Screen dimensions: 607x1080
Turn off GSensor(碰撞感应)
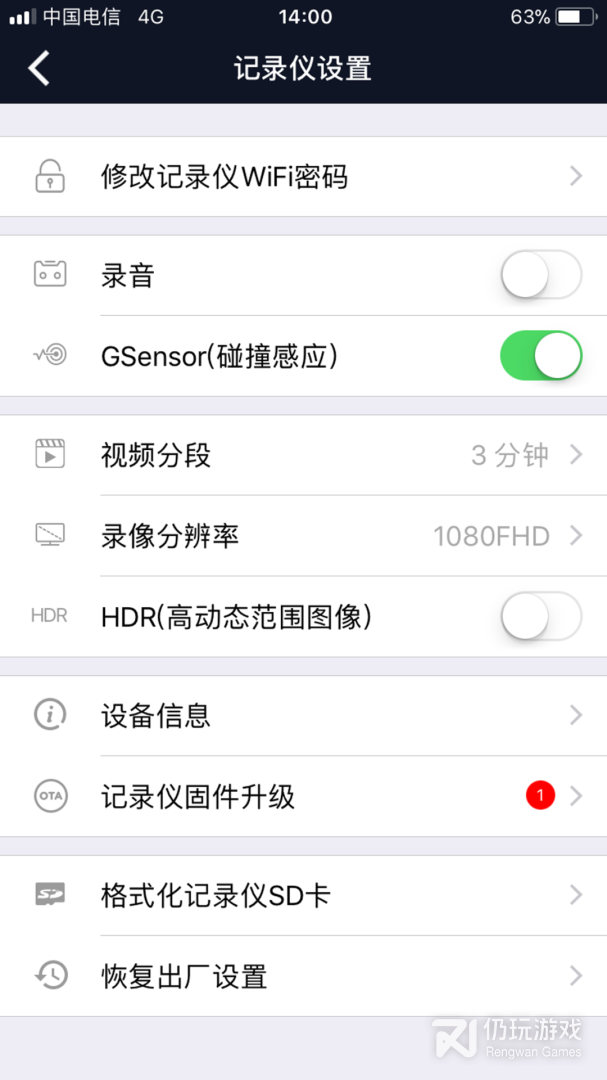pos(540,356)
